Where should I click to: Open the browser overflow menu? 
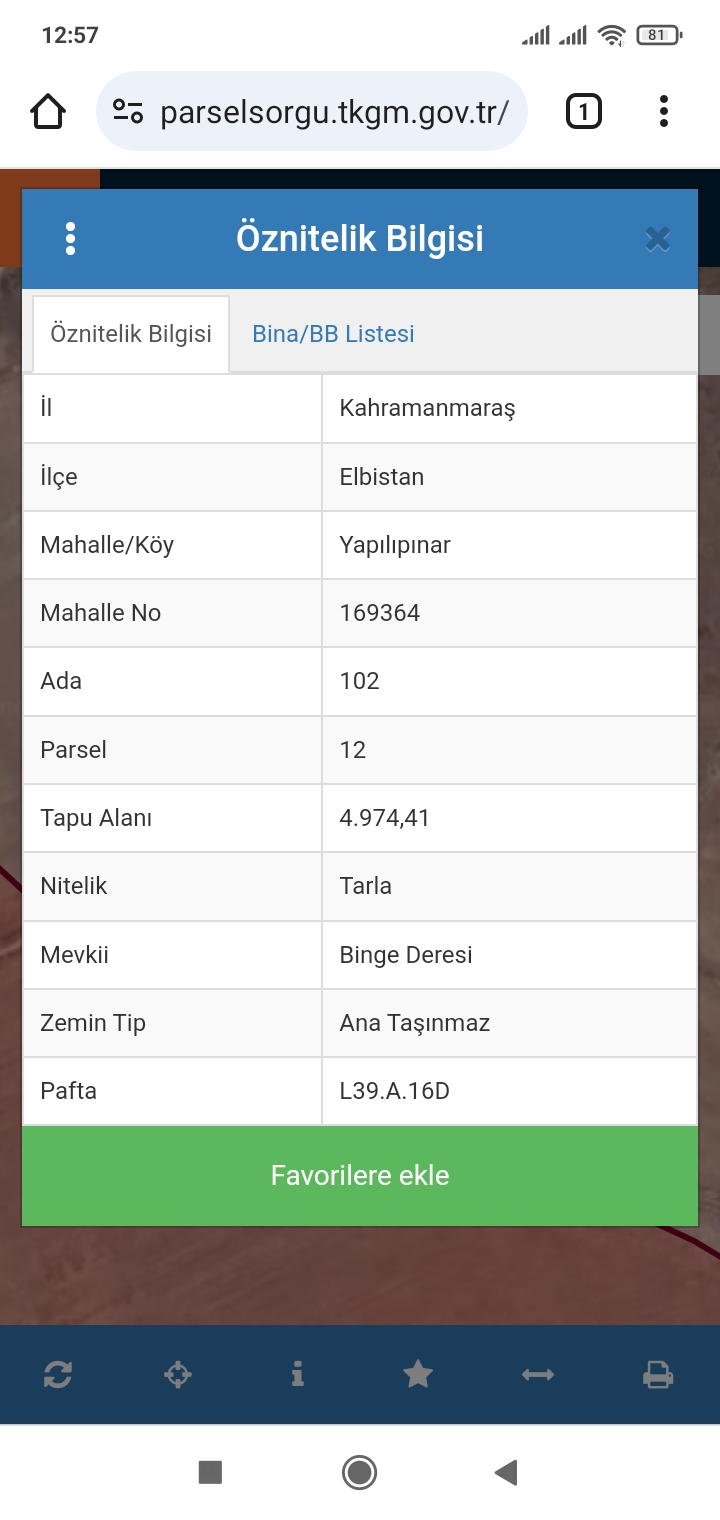(663, 111)
